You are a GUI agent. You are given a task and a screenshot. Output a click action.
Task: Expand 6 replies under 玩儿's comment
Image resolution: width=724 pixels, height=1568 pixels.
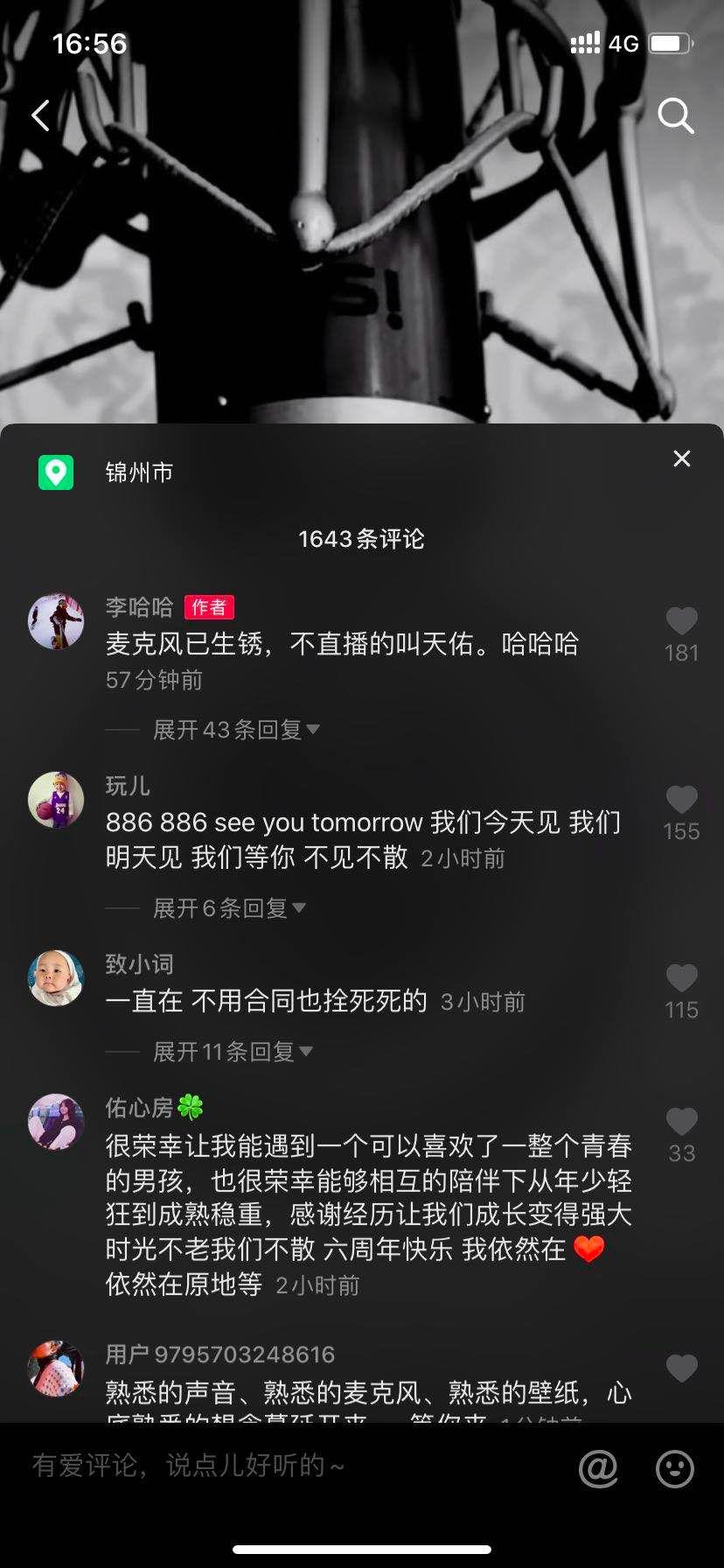click(229, 908)
